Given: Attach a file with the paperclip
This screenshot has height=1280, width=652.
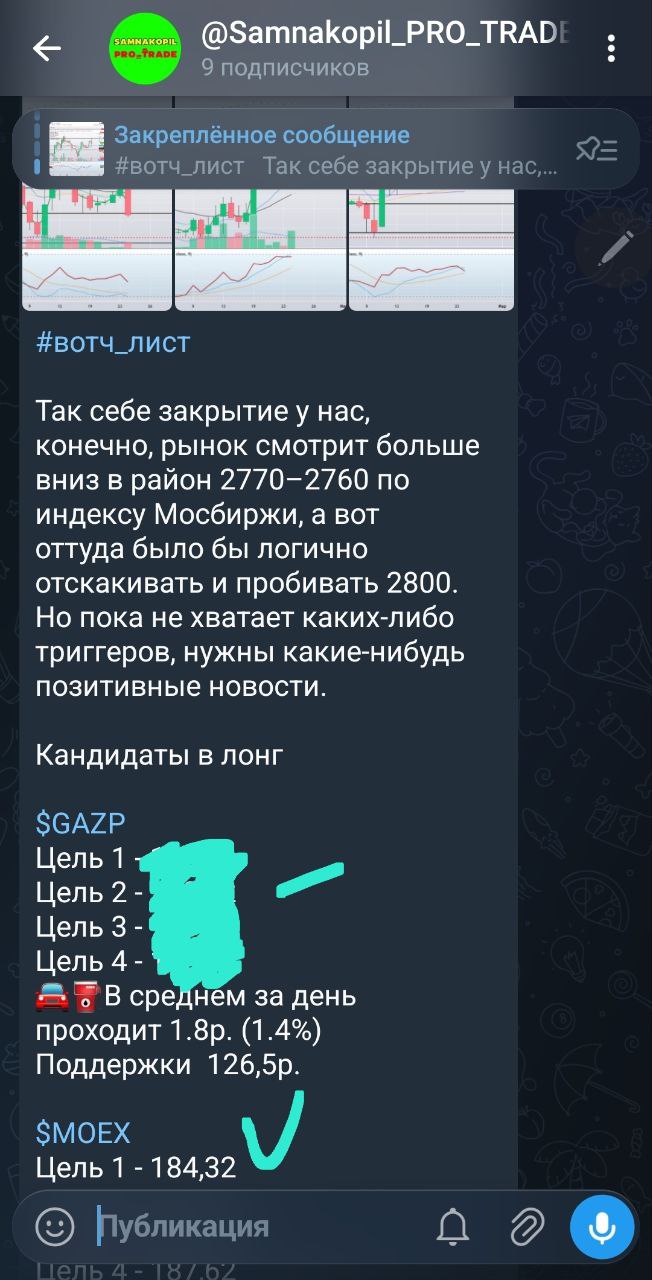Looking at the screenshot, I should click(526, 1226).
